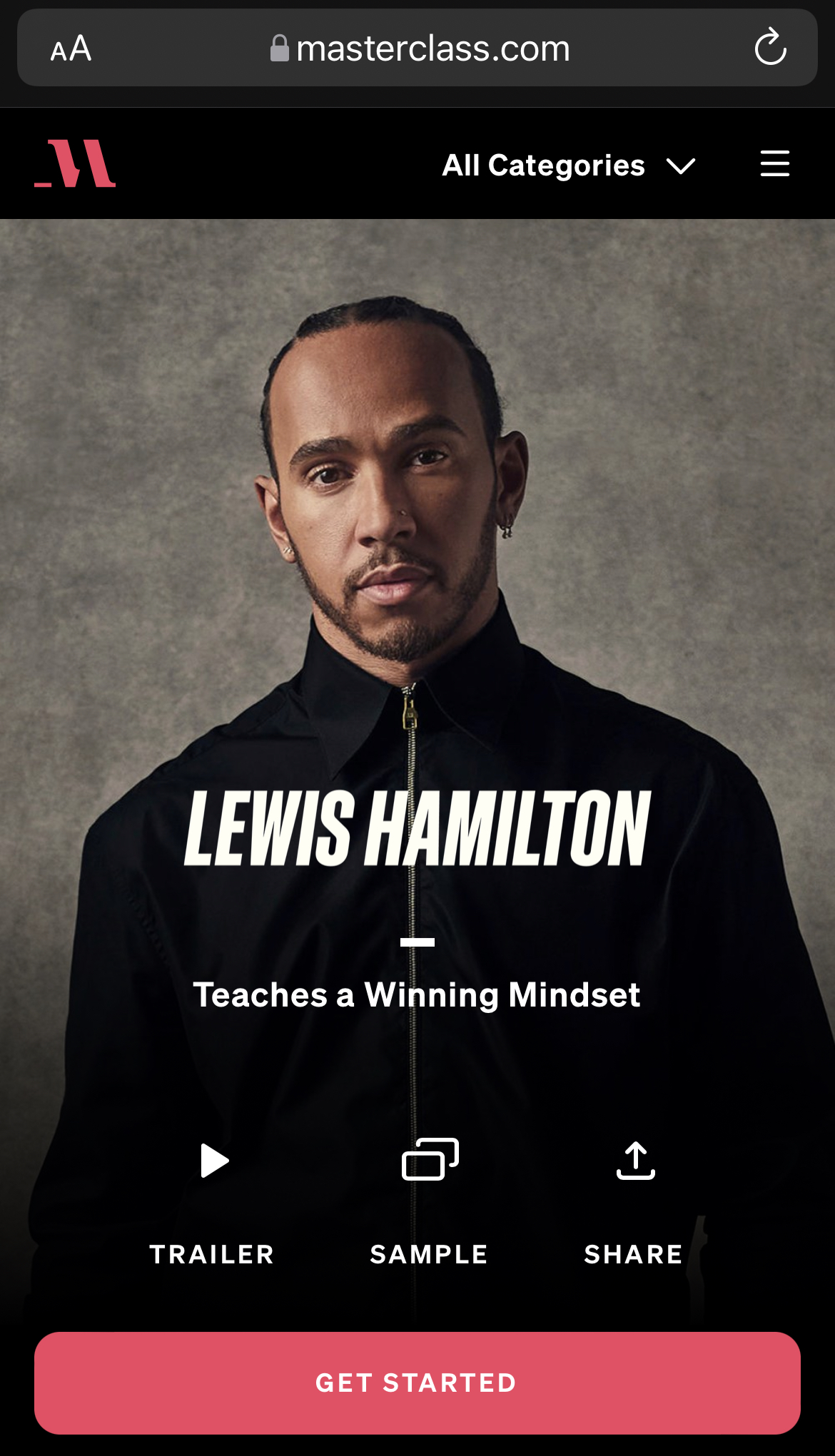Reload the page

[x=770, y=48]
